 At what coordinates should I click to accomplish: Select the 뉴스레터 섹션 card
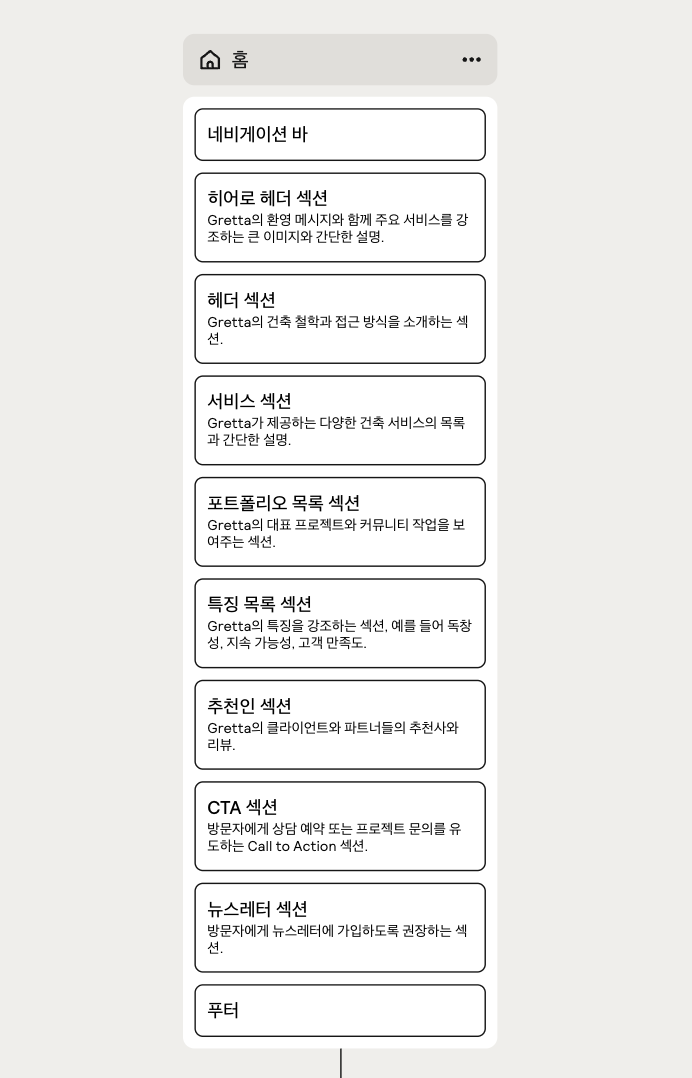[x=340, y=928]
